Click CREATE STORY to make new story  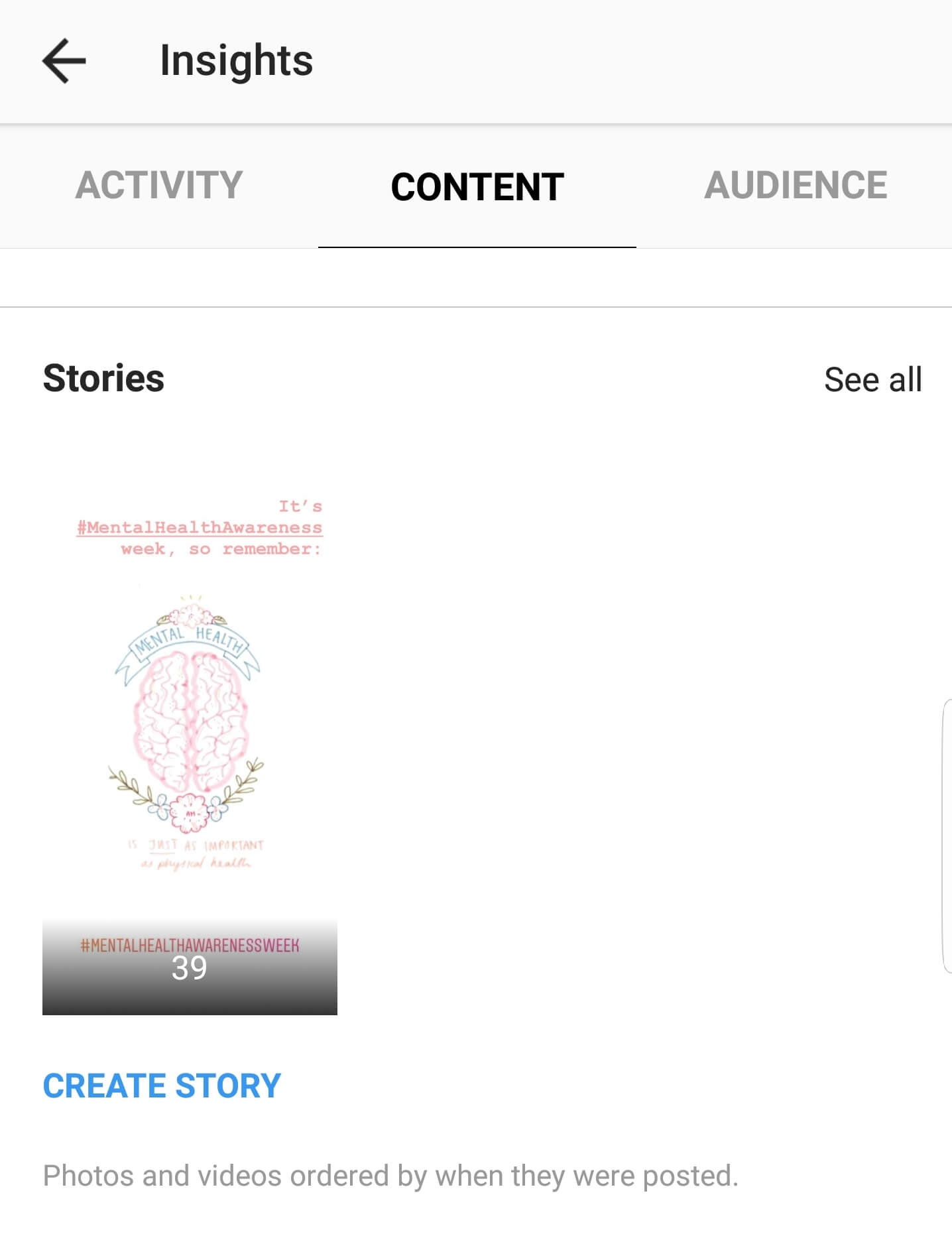[161, 1086]
